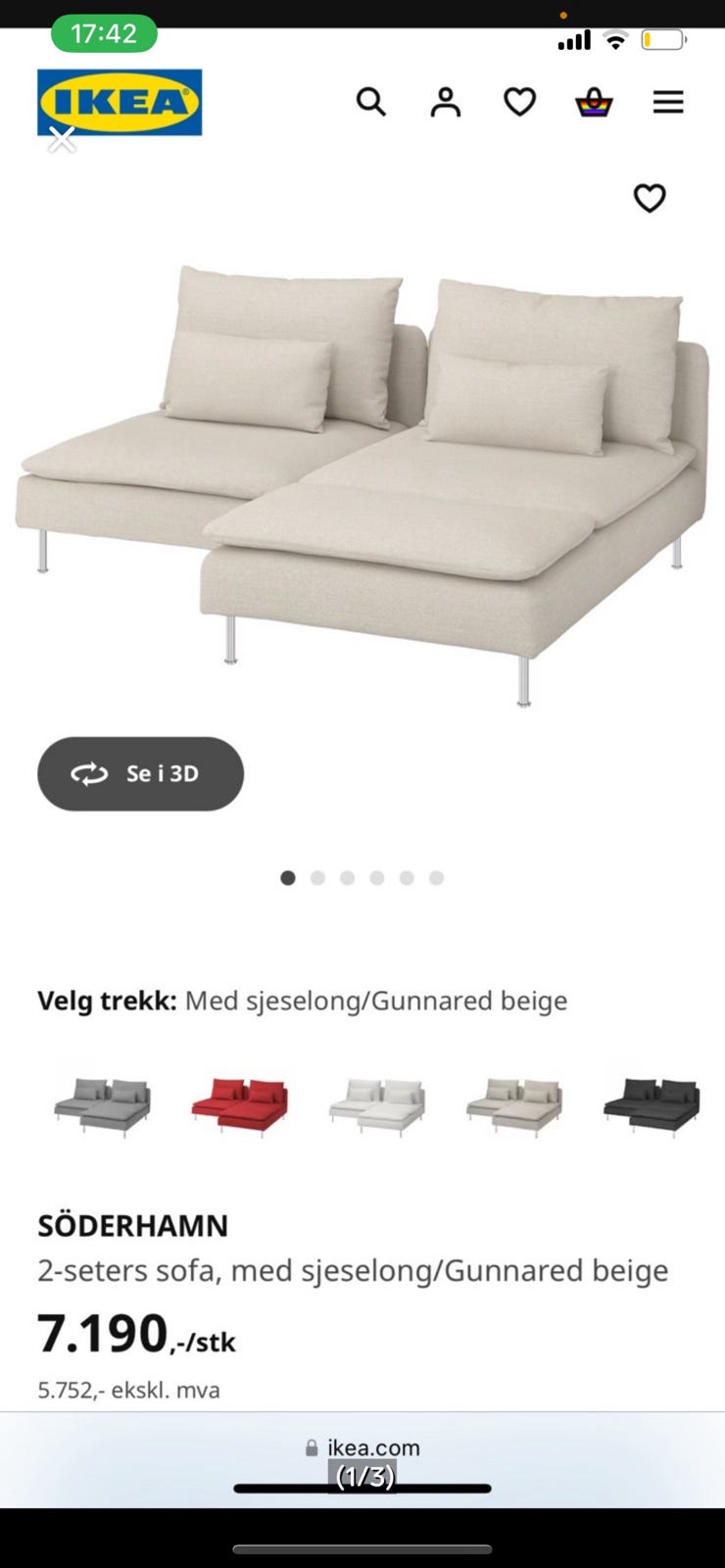Toggle the Wi-Fi status icon
The height and width of the screenshot is (1568, 725).
point(615,39)
